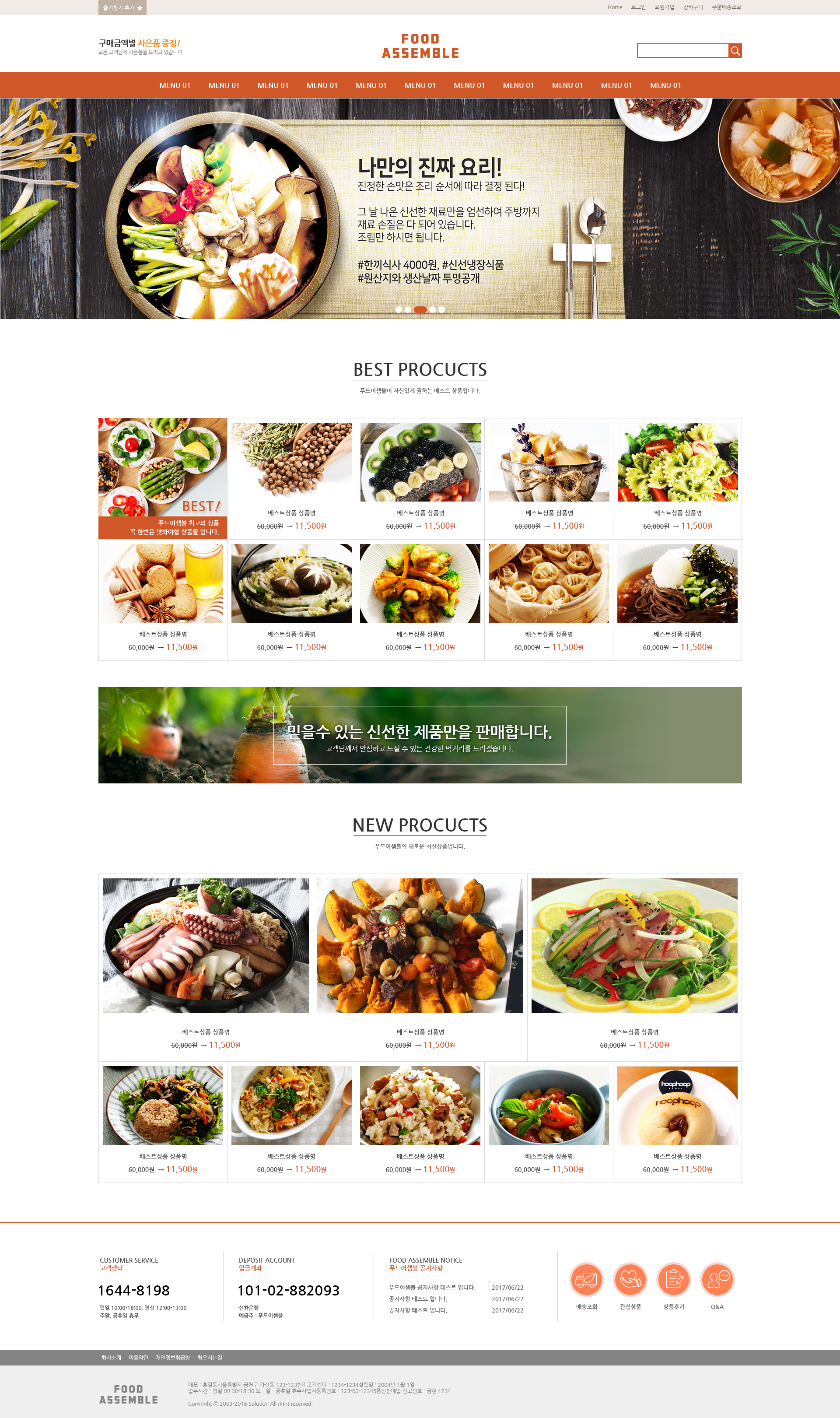Viewport: 840px width, 1418px height.
Task: Open the Home link in top bar
Action: click(615, 7)
